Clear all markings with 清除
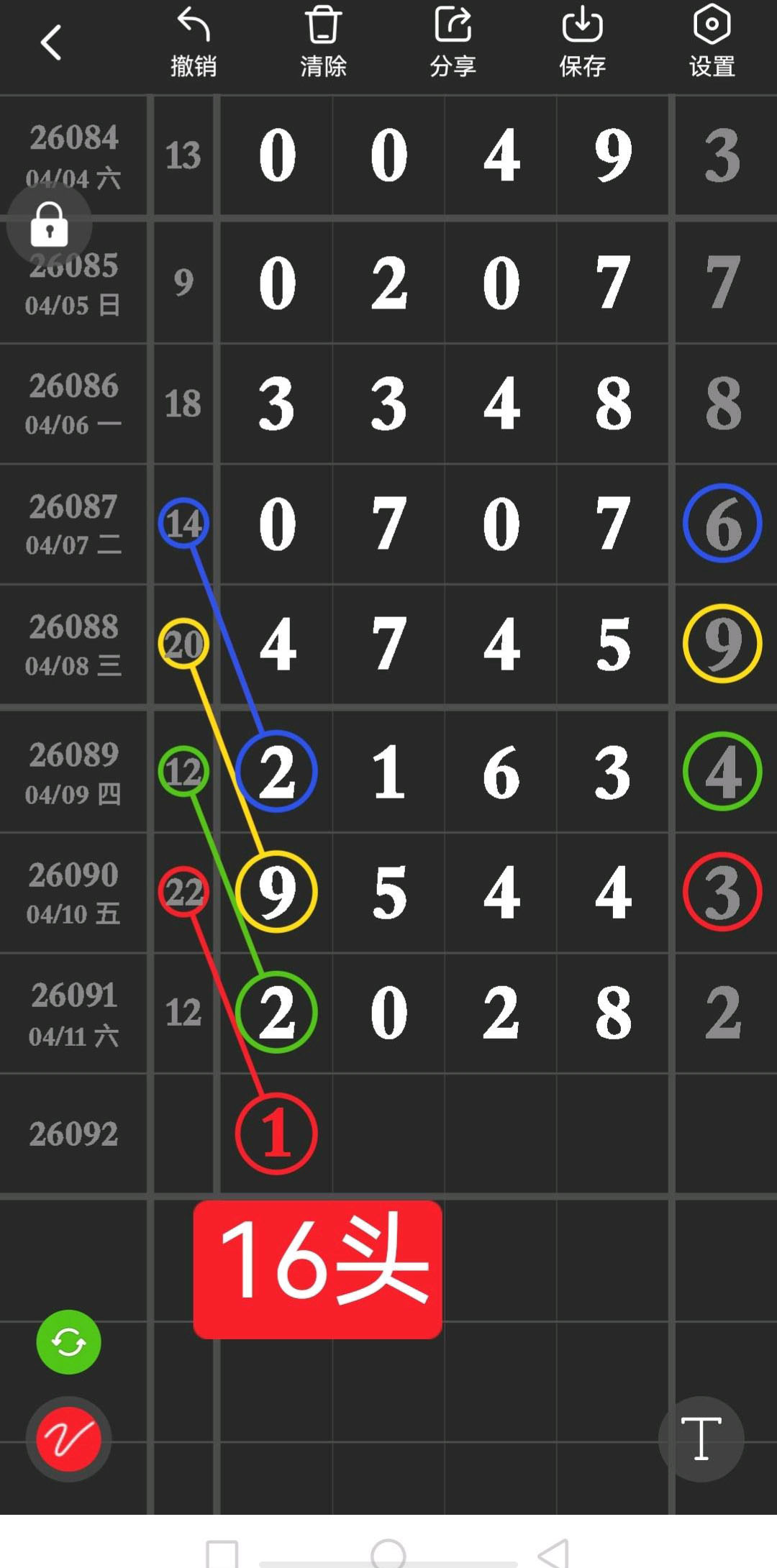Screen dimensions: 777x1568 pyautogui.click(x=323, y=43)
